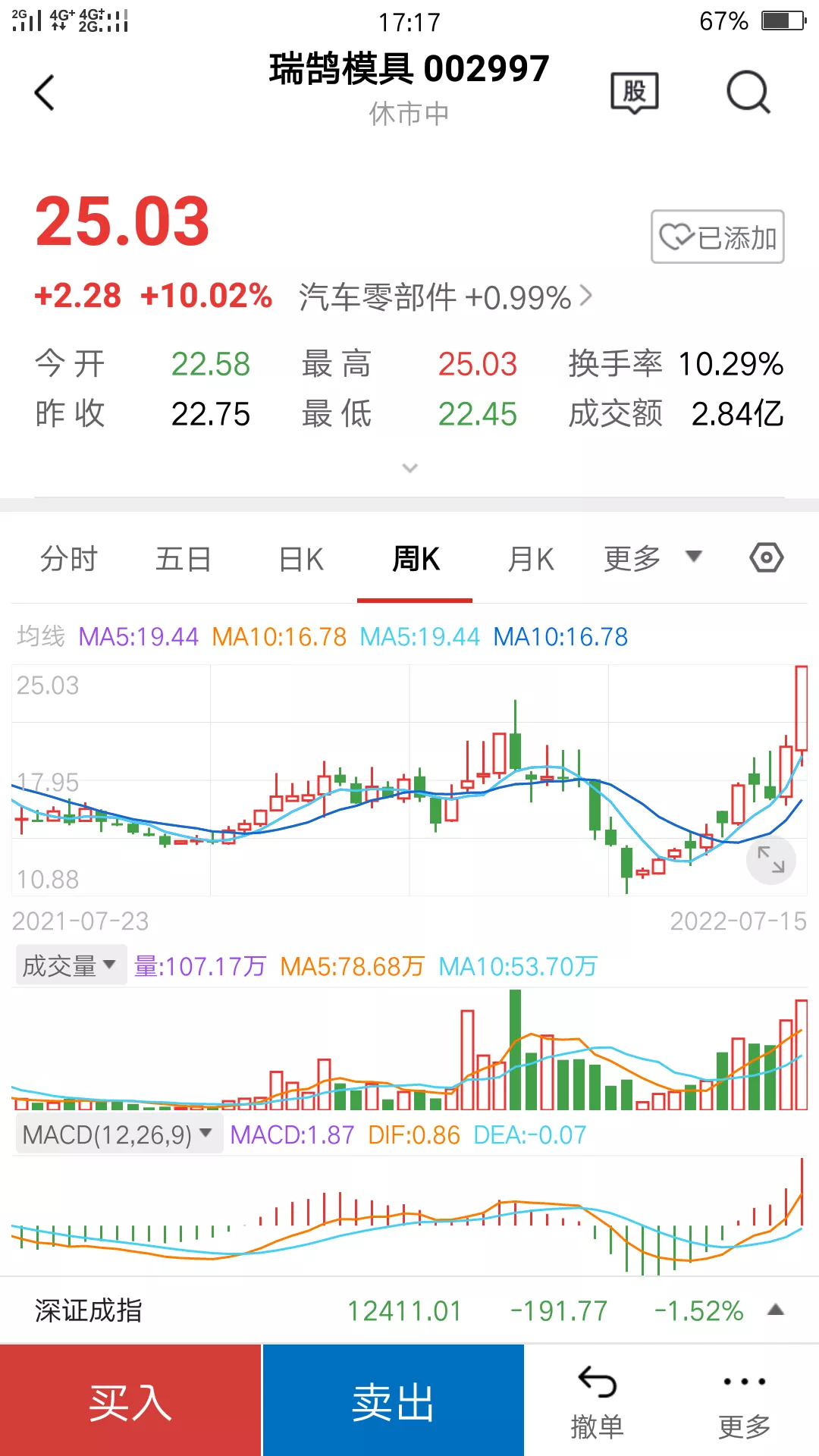Open chart settings hexagon icon
This screenshot has width=819, height=1456.
pyautogui.click(x=767, y=558)
